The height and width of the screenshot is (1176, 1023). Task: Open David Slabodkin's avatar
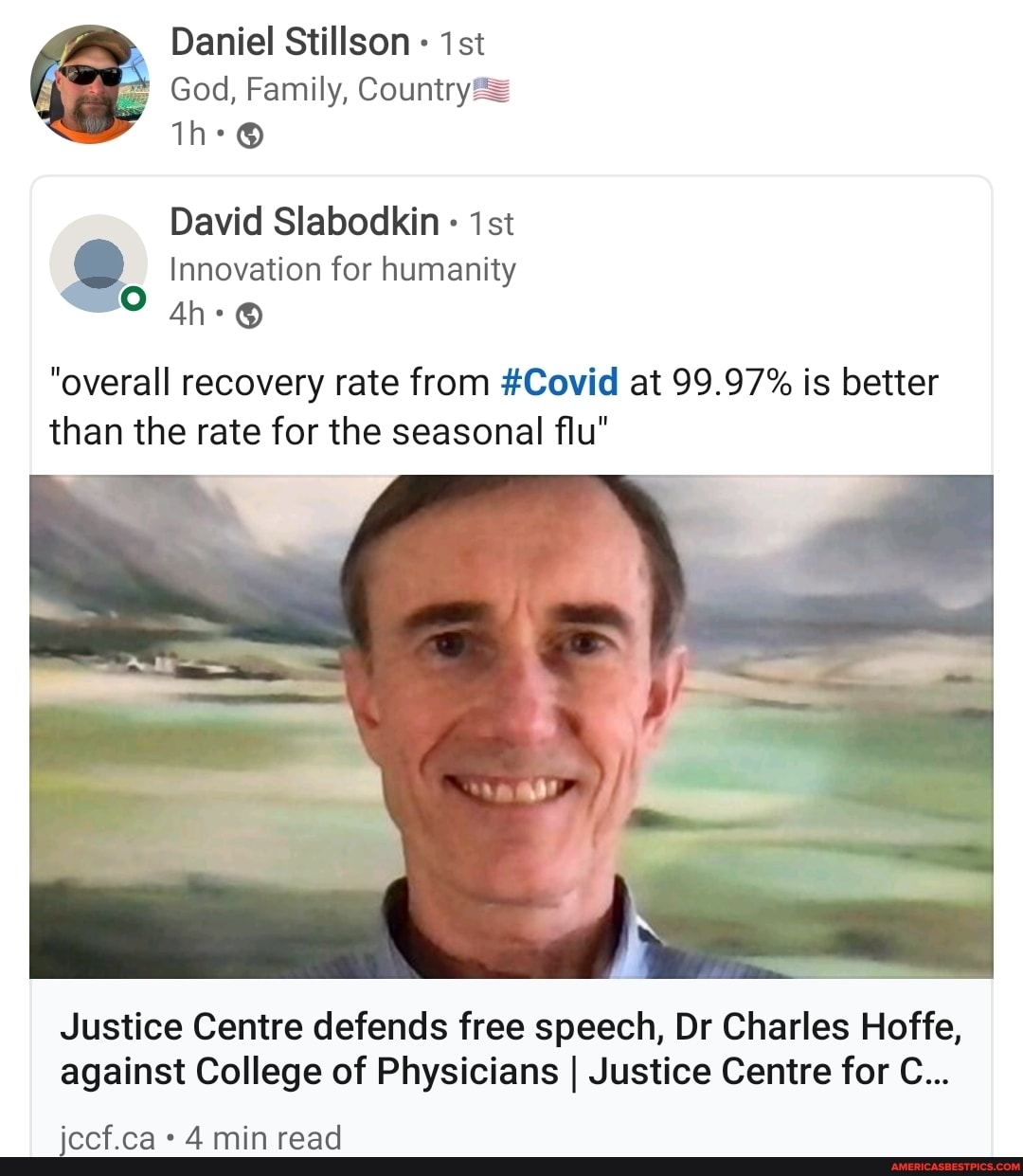[x=98, y=263]
